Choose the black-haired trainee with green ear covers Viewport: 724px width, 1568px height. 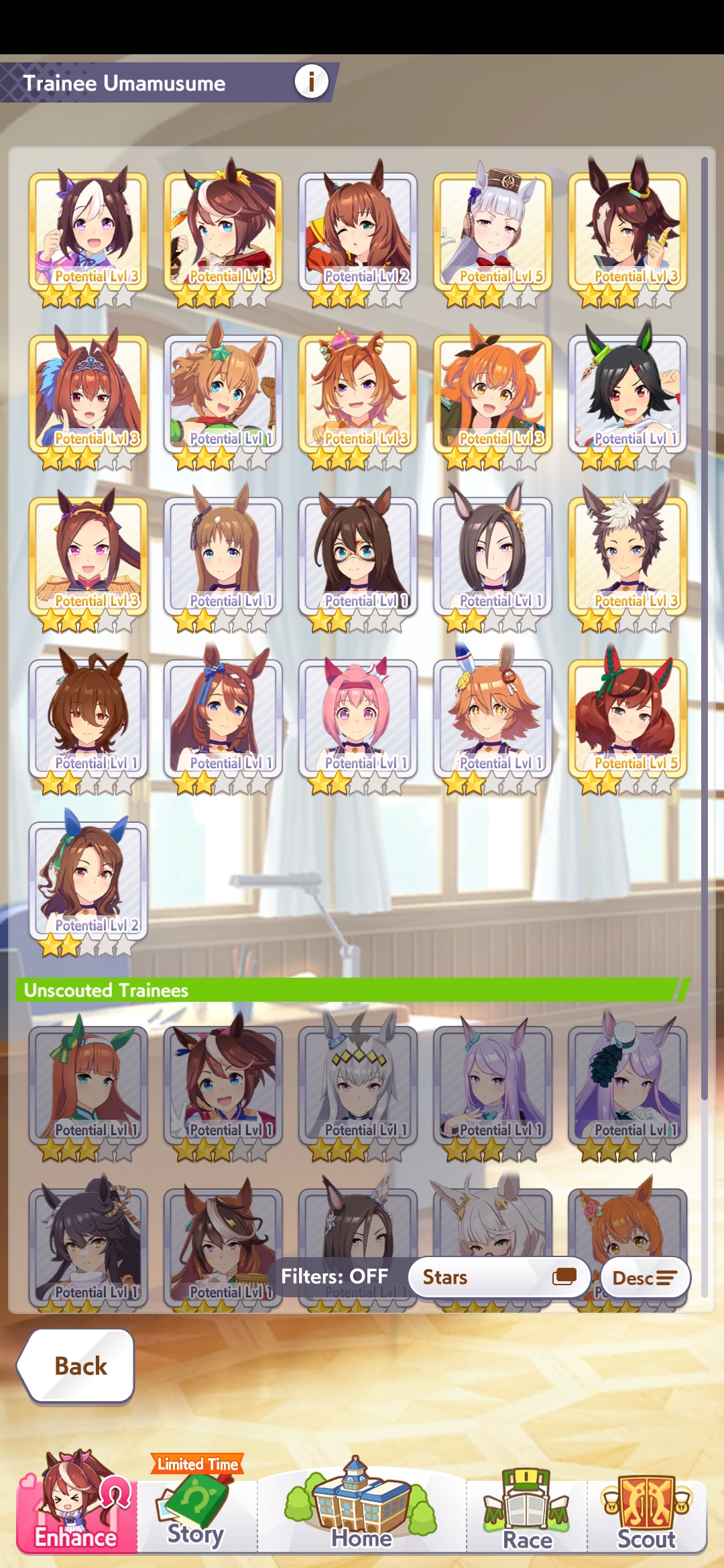(x=628, y=396)
